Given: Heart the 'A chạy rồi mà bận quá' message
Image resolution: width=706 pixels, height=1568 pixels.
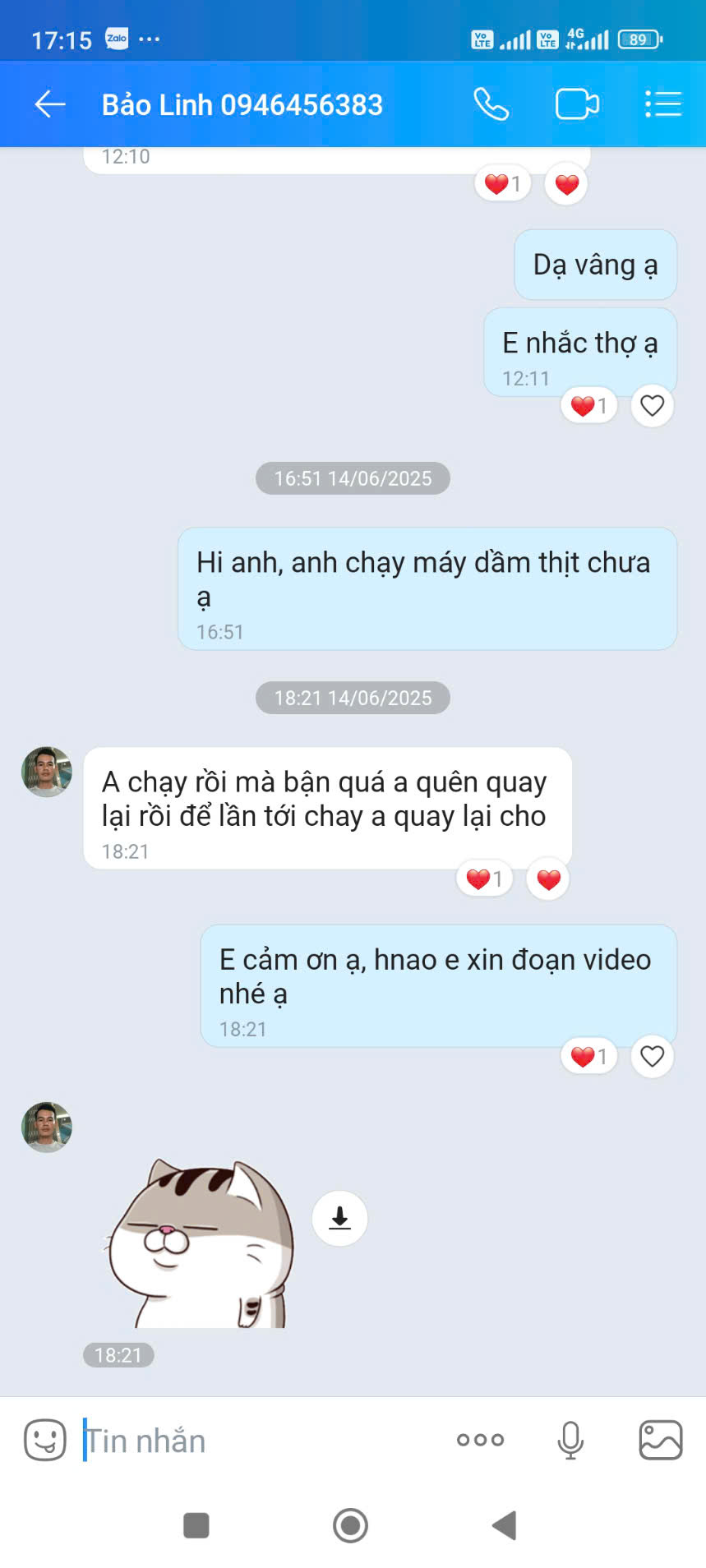Looking at the screenshot, I should coord(548,879).
